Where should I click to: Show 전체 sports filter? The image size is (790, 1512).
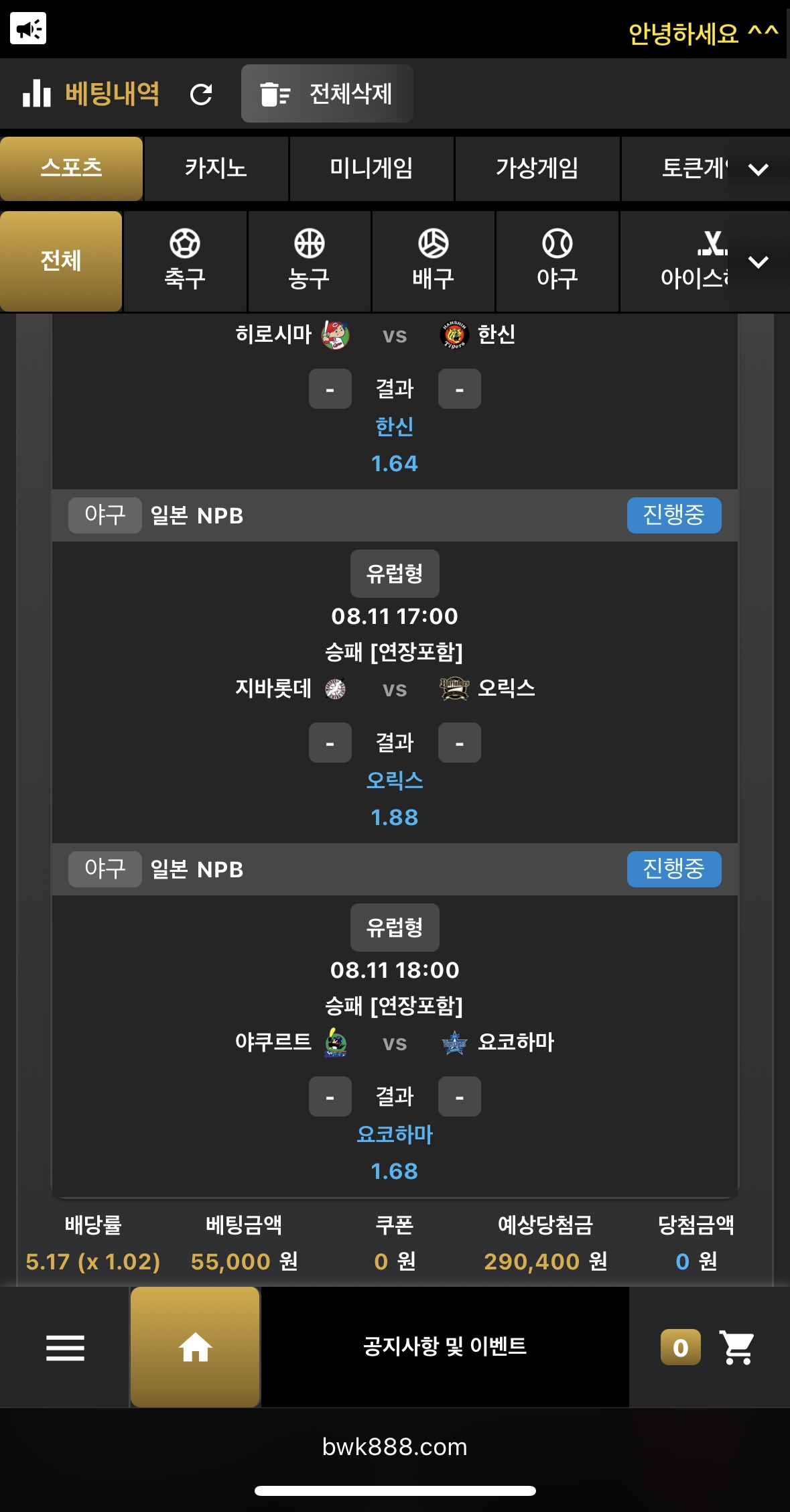(61, 261)
